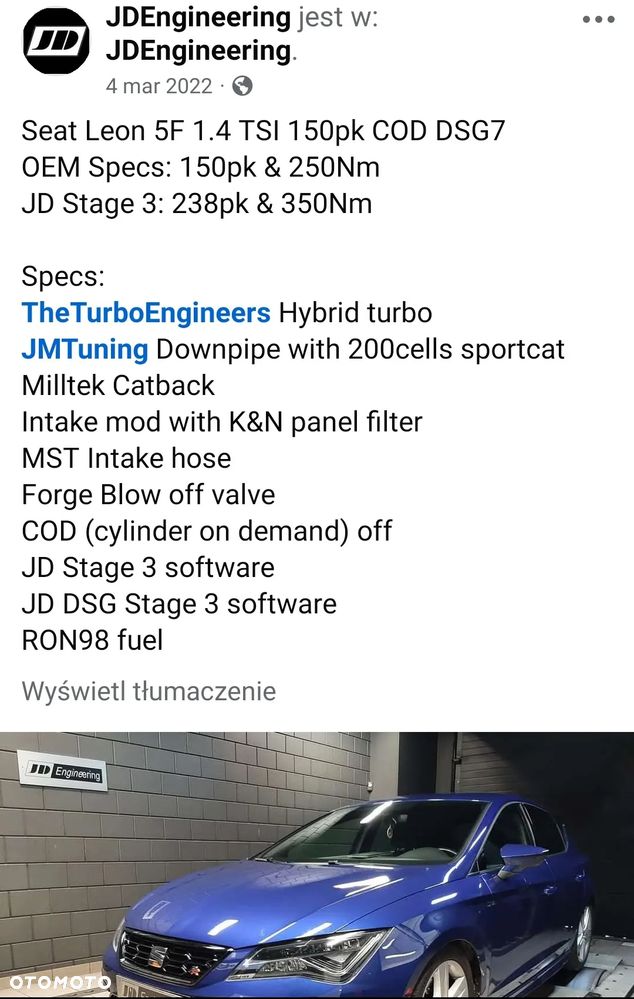Open the JDEngineering page from the author name
634x999 pixels.
(198, 17)
